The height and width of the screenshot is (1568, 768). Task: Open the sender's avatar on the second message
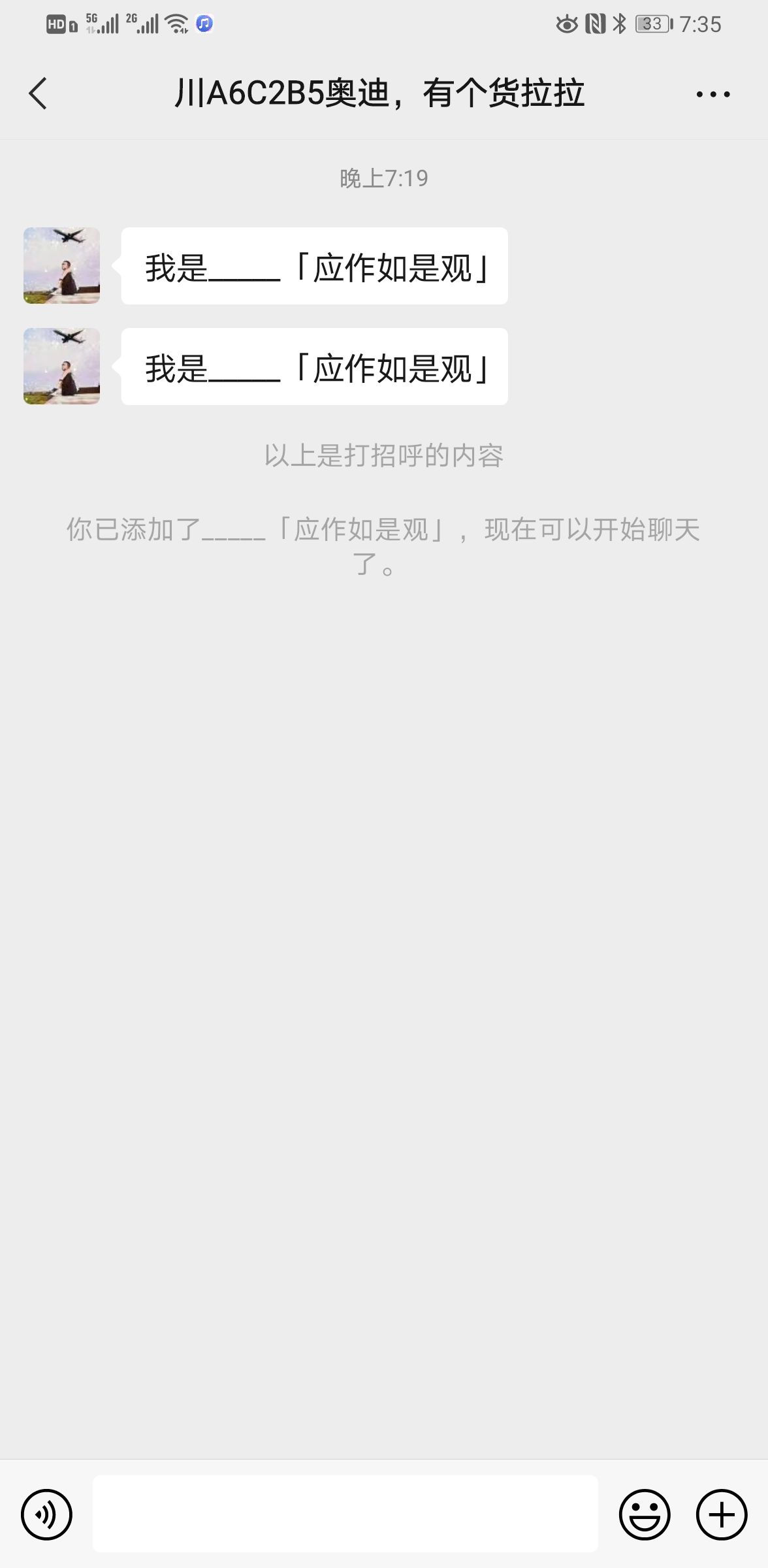pyautogui.click(x=62, y=367)
